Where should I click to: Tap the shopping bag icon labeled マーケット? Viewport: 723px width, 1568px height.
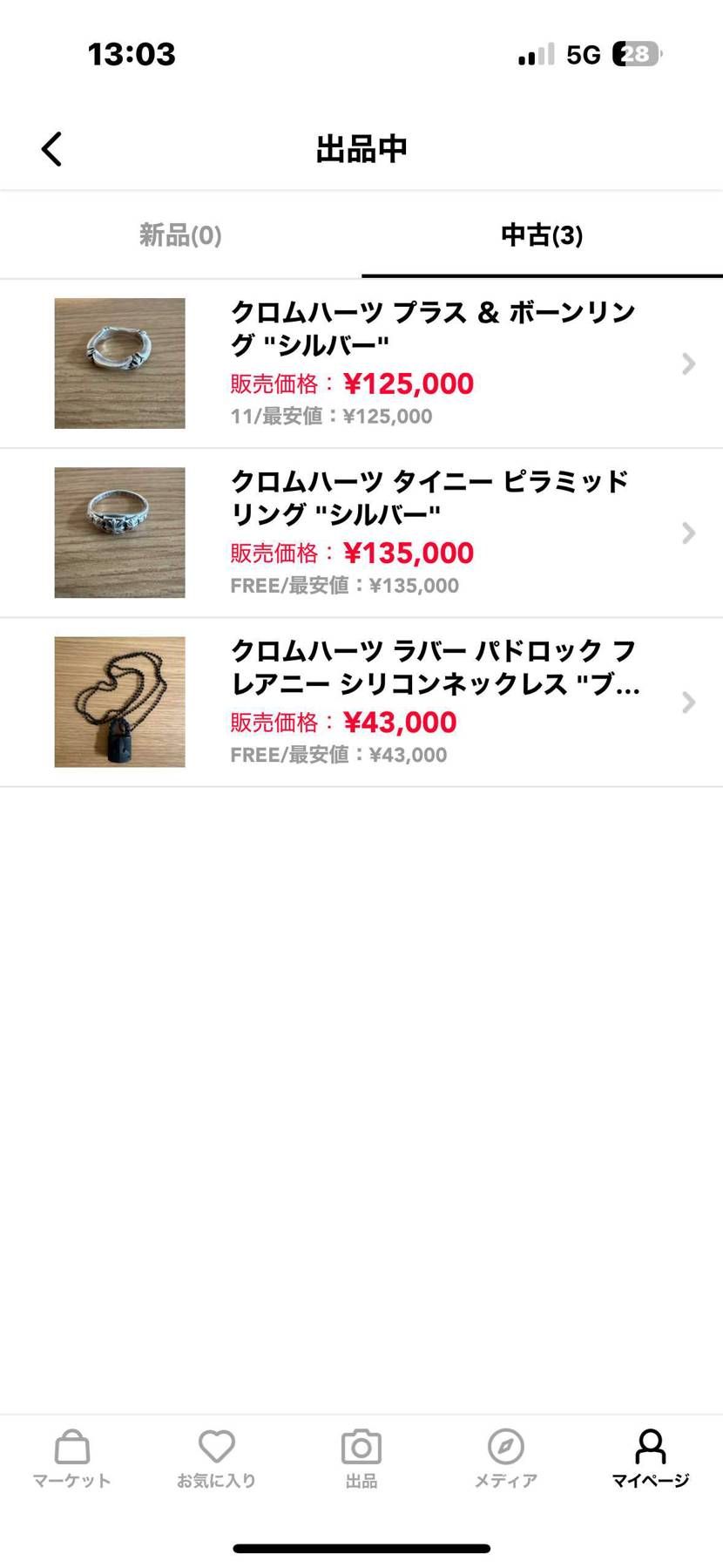coord(71,1447)
